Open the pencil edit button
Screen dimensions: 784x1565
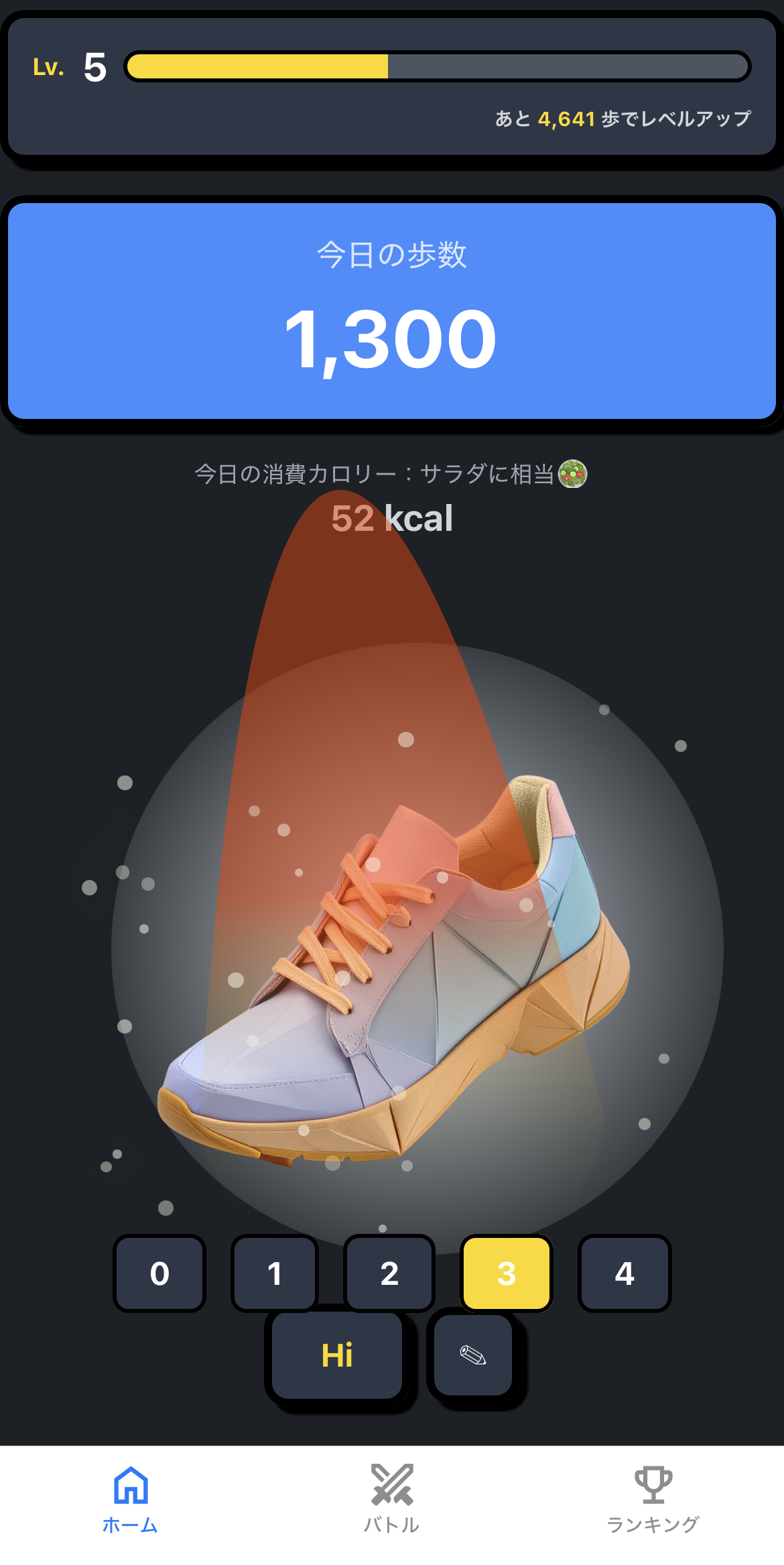coord(473,1355)
